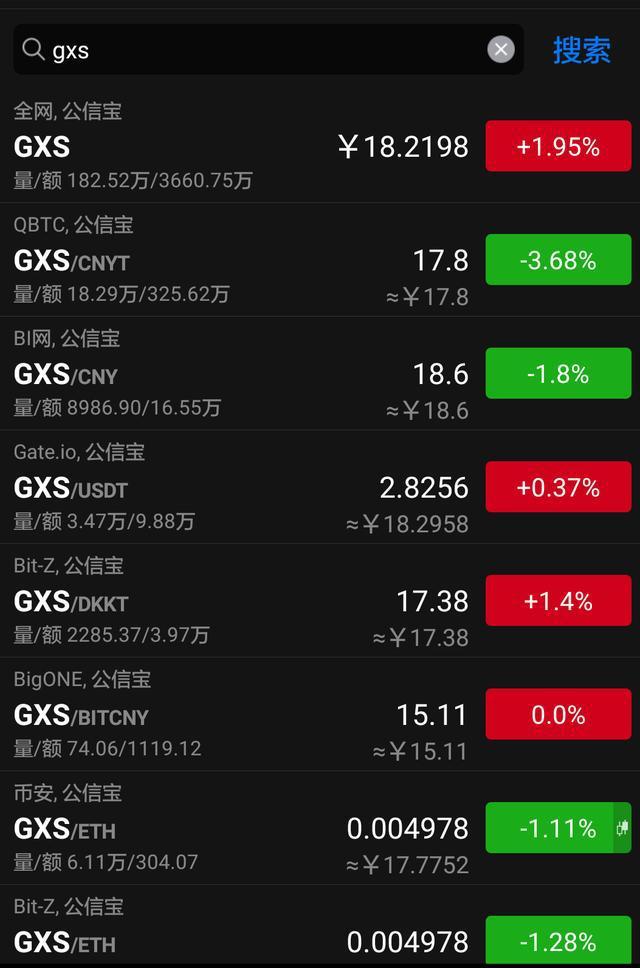Open the 全网 GXS result row
Viewport: 640px width, 968px height.
[x=240, y=147]
